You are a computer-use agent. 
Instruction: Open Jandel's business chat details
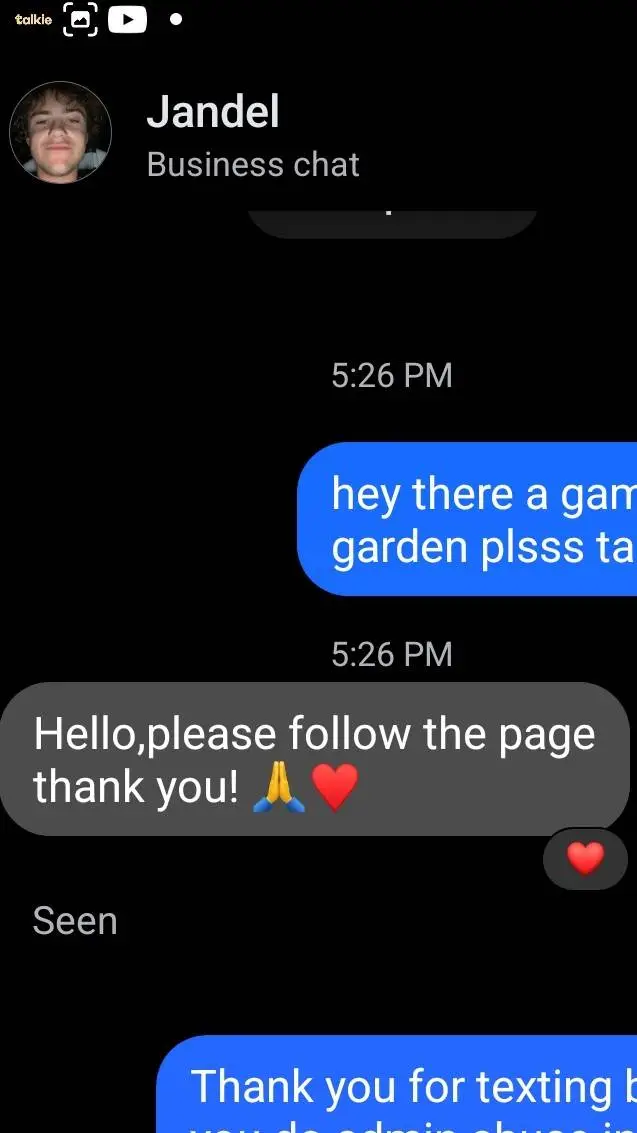tap(252, 137)
